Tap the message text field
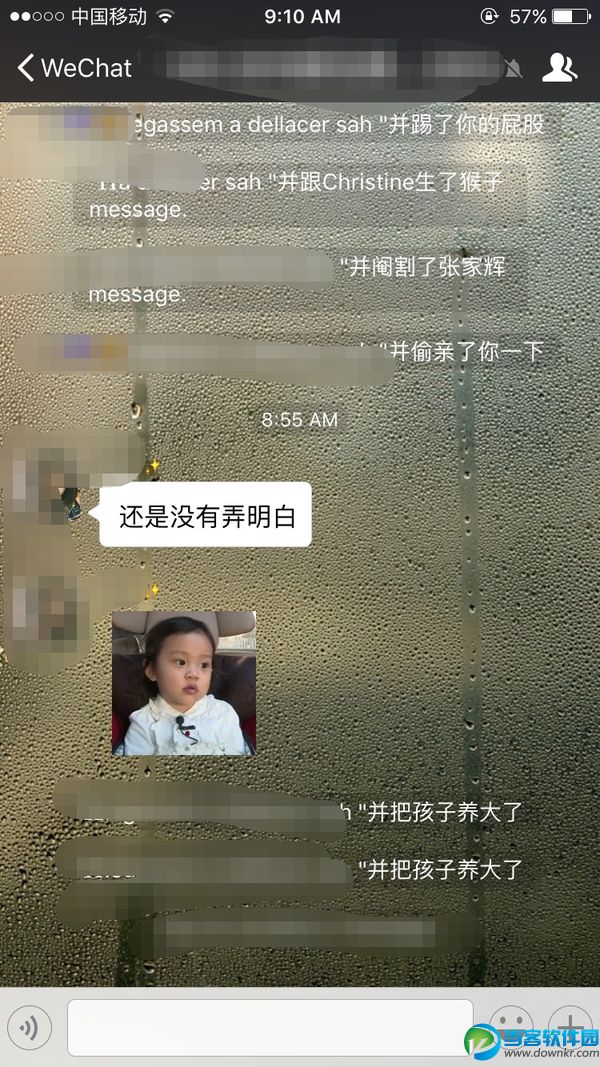Image resolution: width=600 pixels, height=1067 pixels. 270,1027
